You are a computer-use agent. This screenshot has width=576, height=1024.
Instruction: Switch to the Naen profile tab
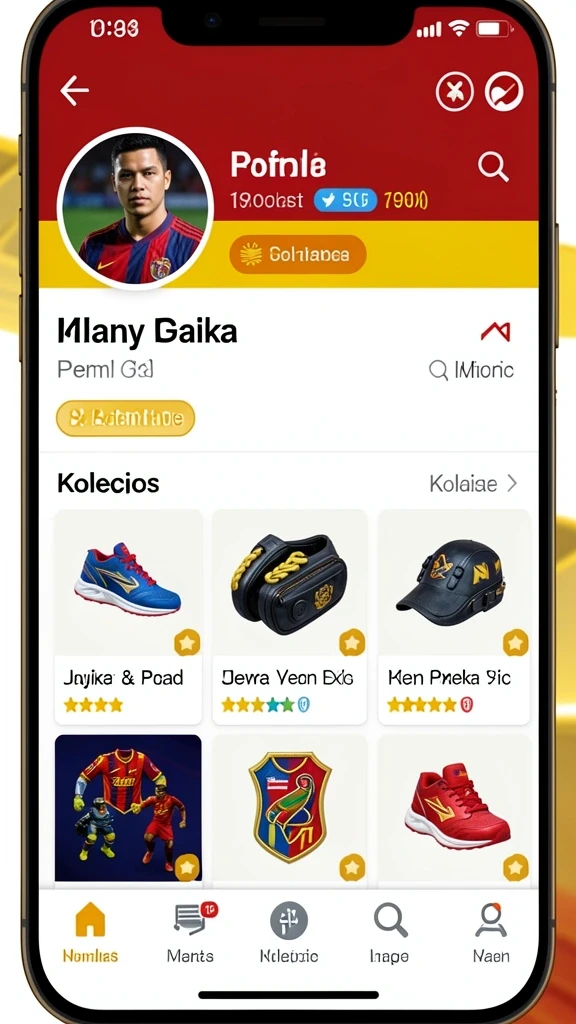[x=491, y=933]
